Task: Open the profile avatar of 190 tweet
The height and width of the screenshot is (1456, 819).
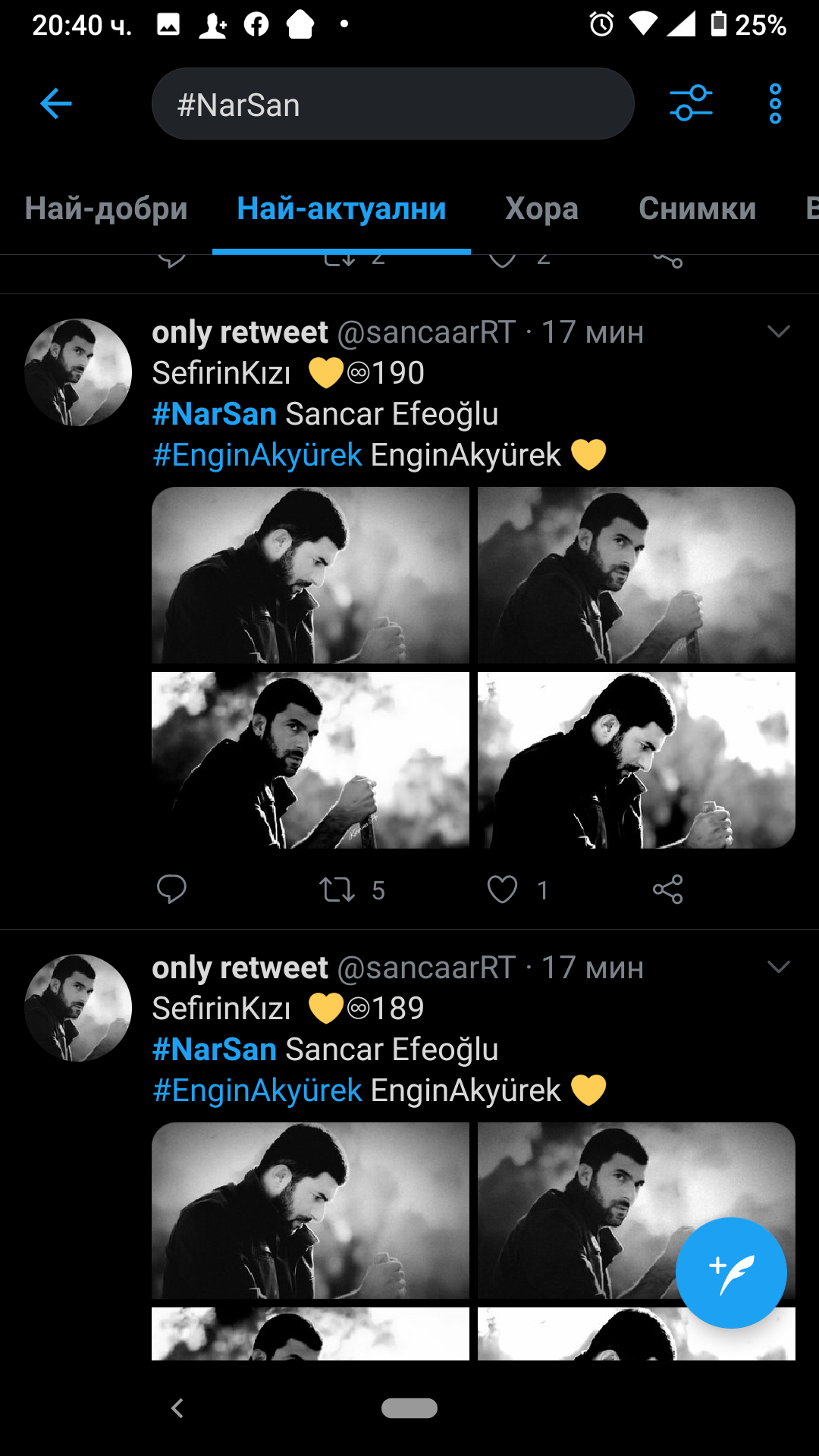Action: pyautogui.click(x=78, y=372)
